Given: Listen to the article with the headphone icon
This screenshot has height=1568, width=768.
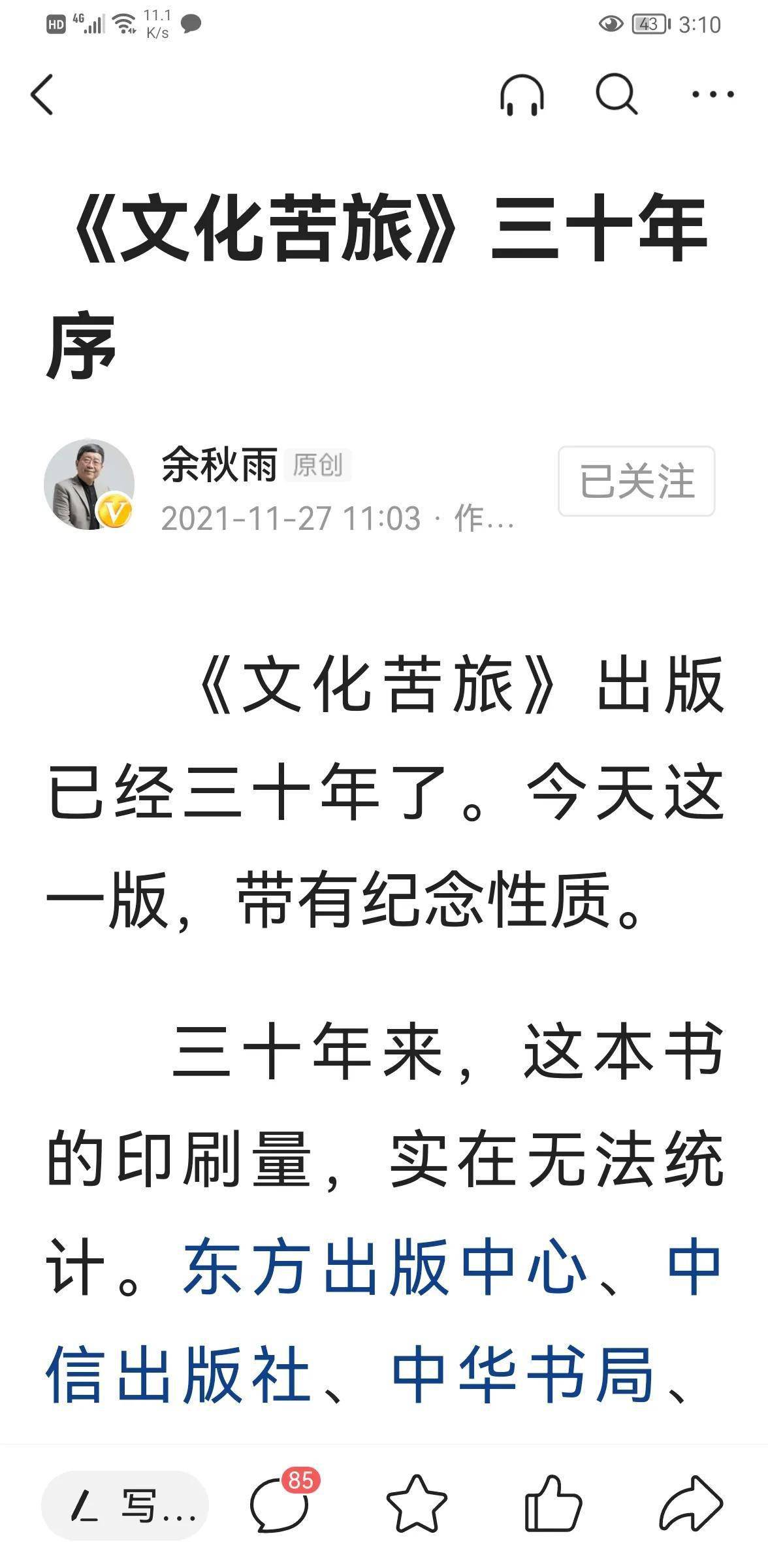Looking at the screenshot, I should pyautogui.click(x=522, y=95).
